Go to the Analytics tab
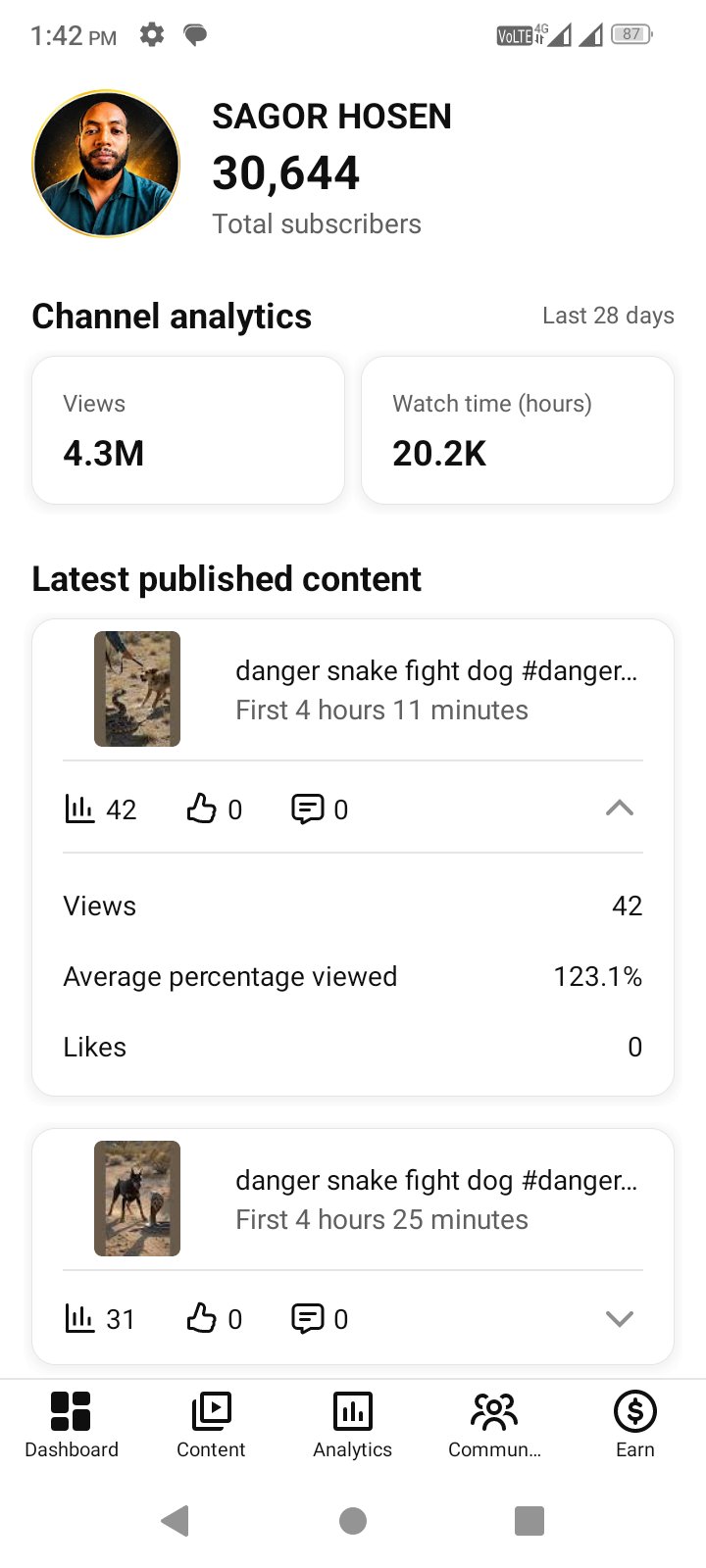 tap(352, 1426)
